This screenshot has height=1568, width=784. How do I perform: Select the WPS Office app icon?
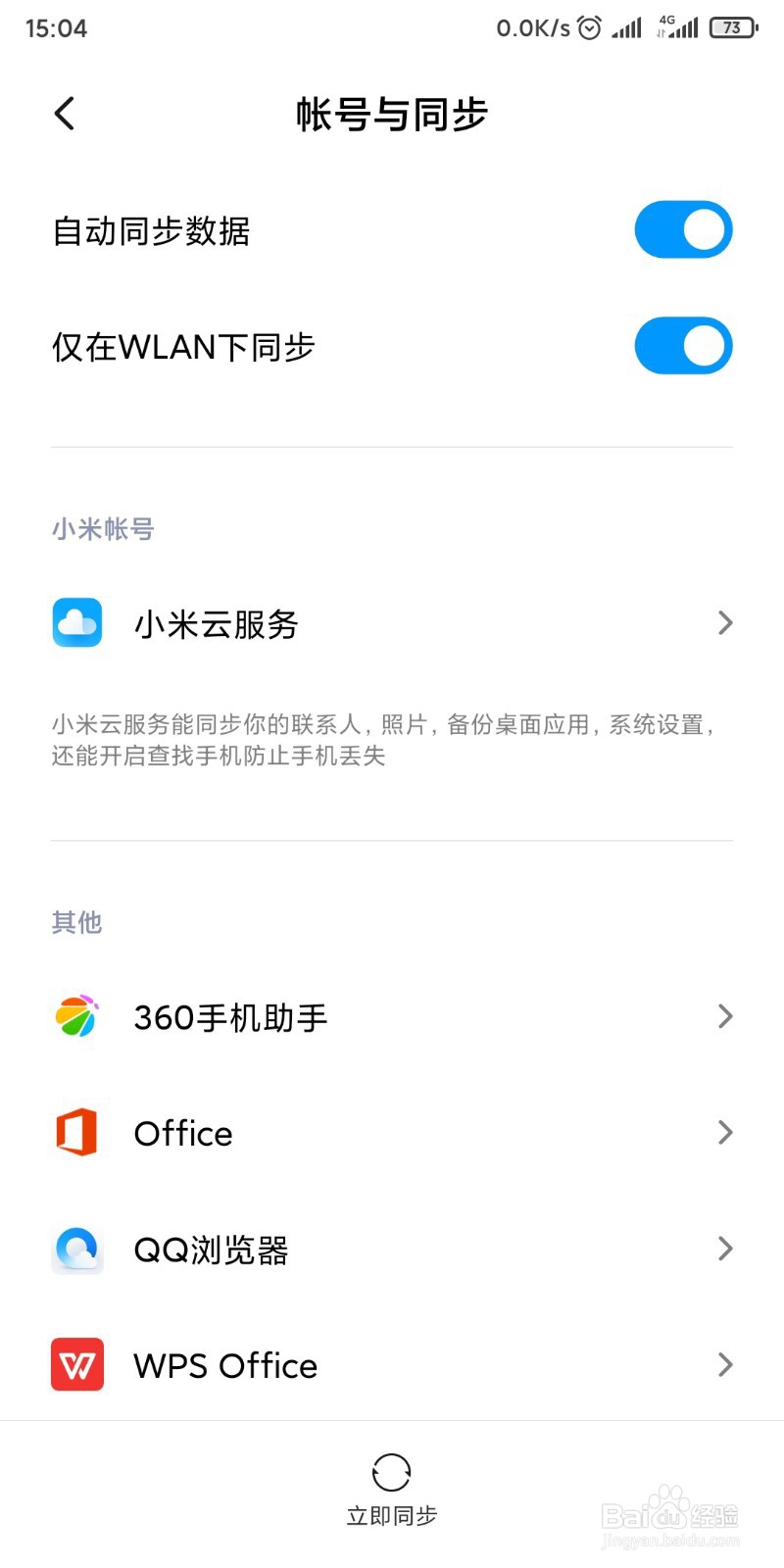tap(76, 1364)
